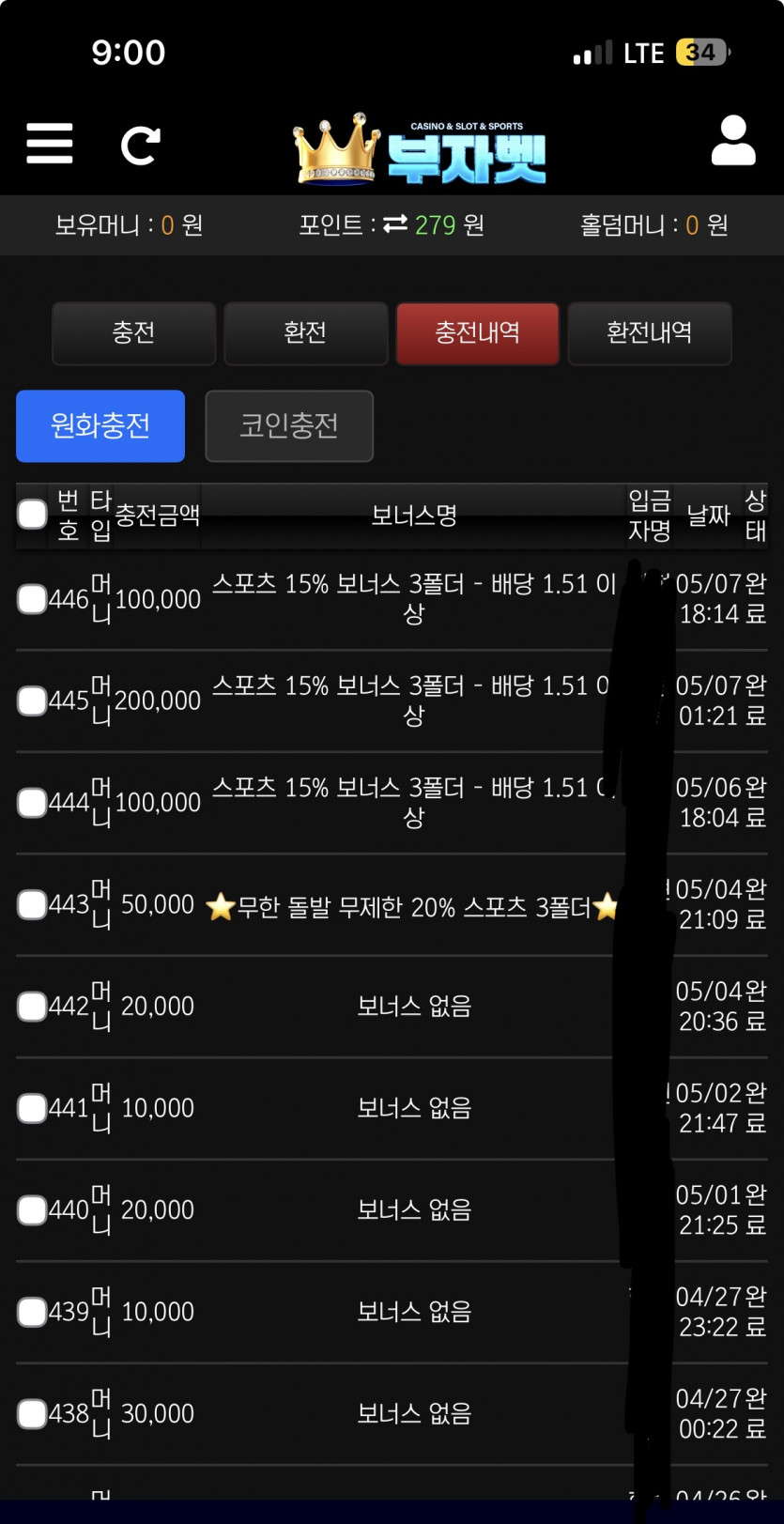Select the checkbox for record 441
The height and width of the screenshot is (1524, 784).
33,1108
